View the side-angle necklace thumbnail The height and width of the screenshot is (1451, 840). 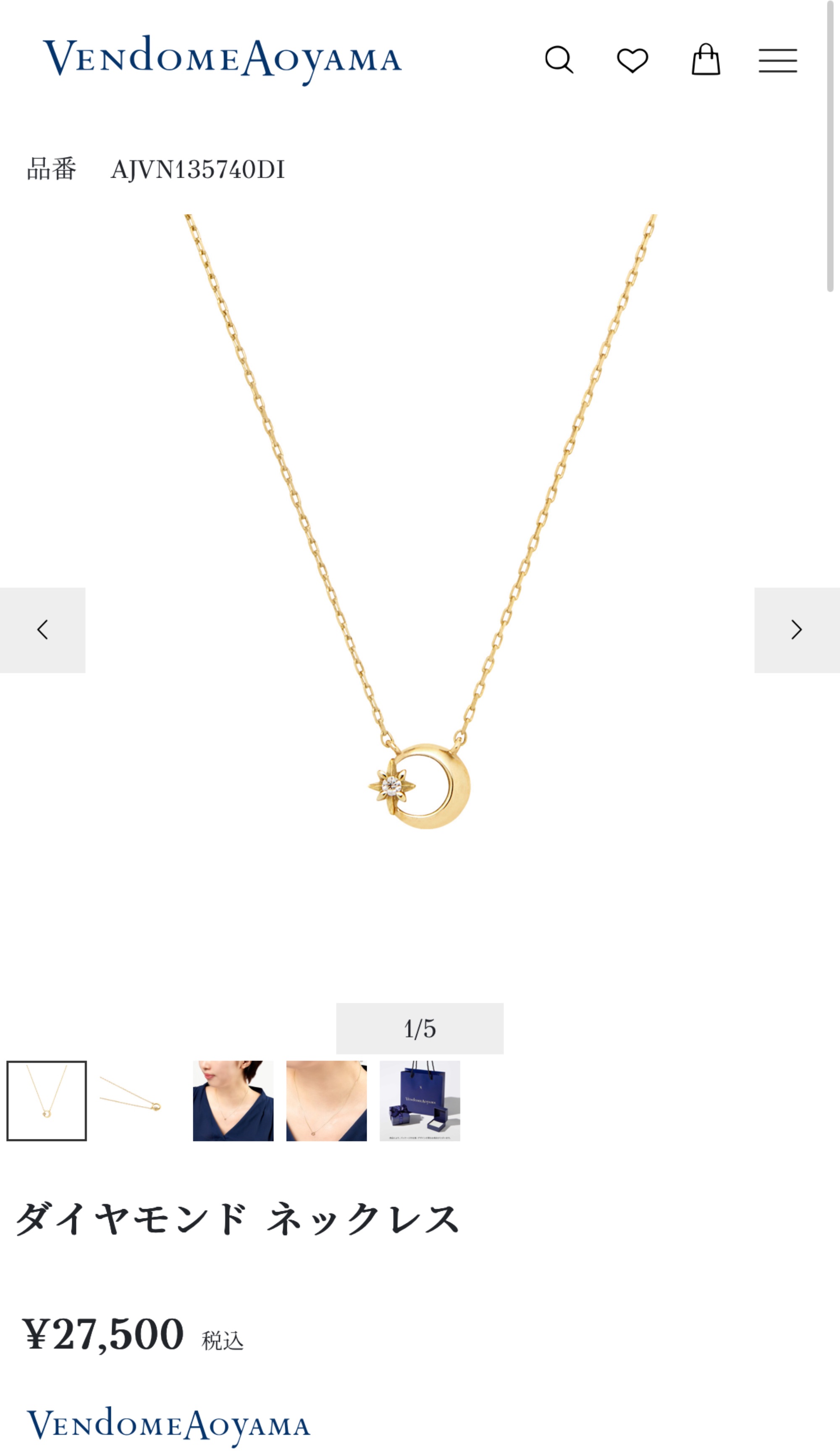point(140,1101)
